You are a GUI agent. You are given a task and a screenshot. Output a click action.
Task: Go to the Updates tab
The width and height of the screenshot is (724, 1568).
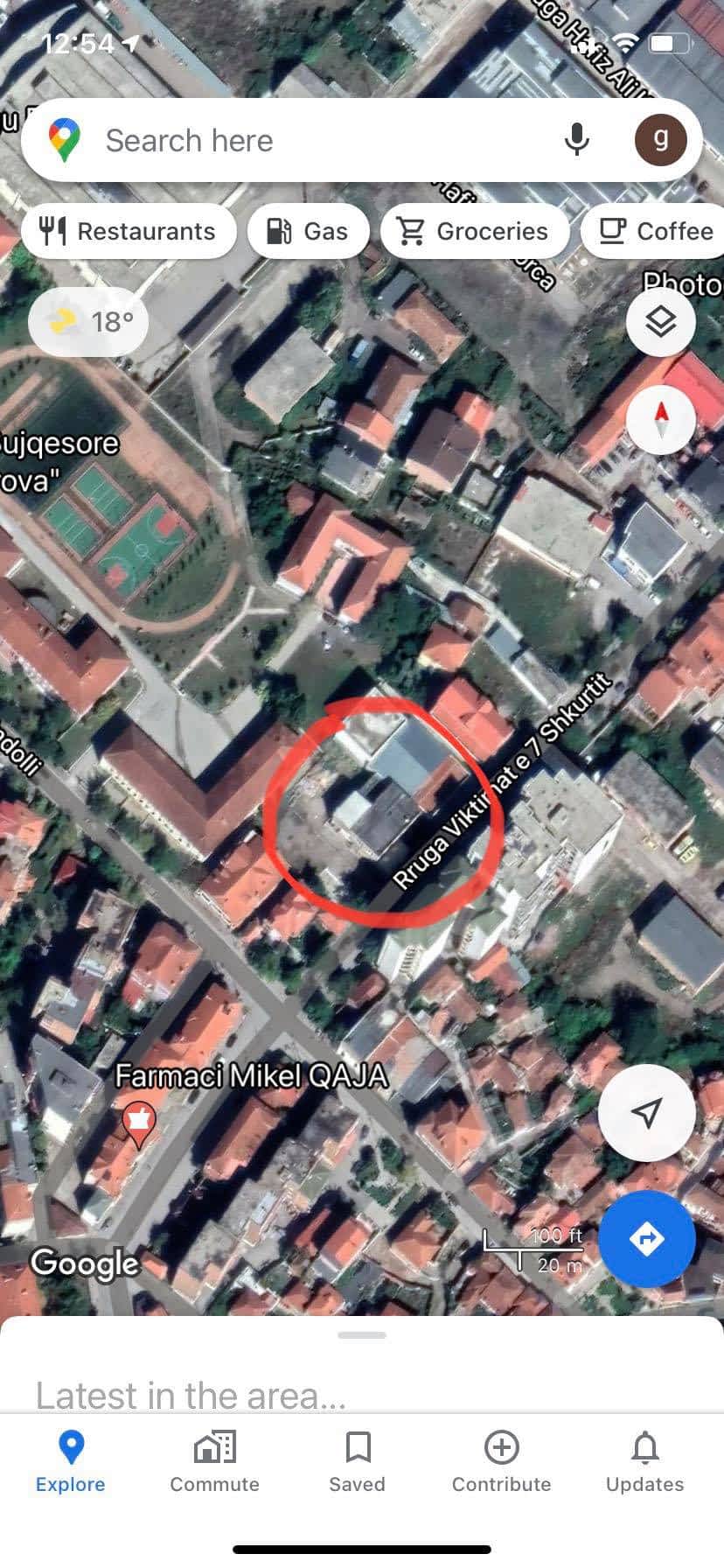point(644,1462)
